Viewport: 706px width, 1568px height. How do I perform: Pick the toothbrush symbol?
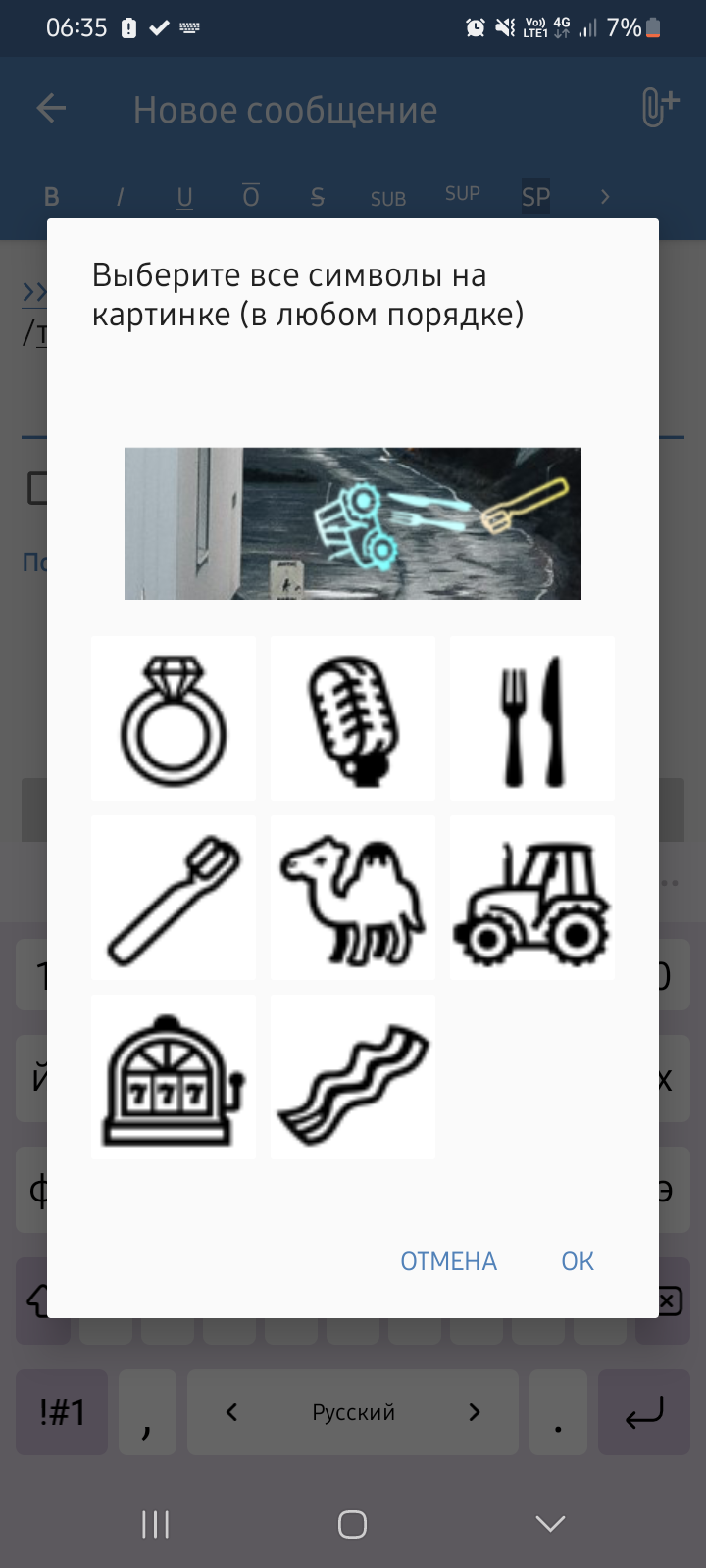(x=174, y=898)
